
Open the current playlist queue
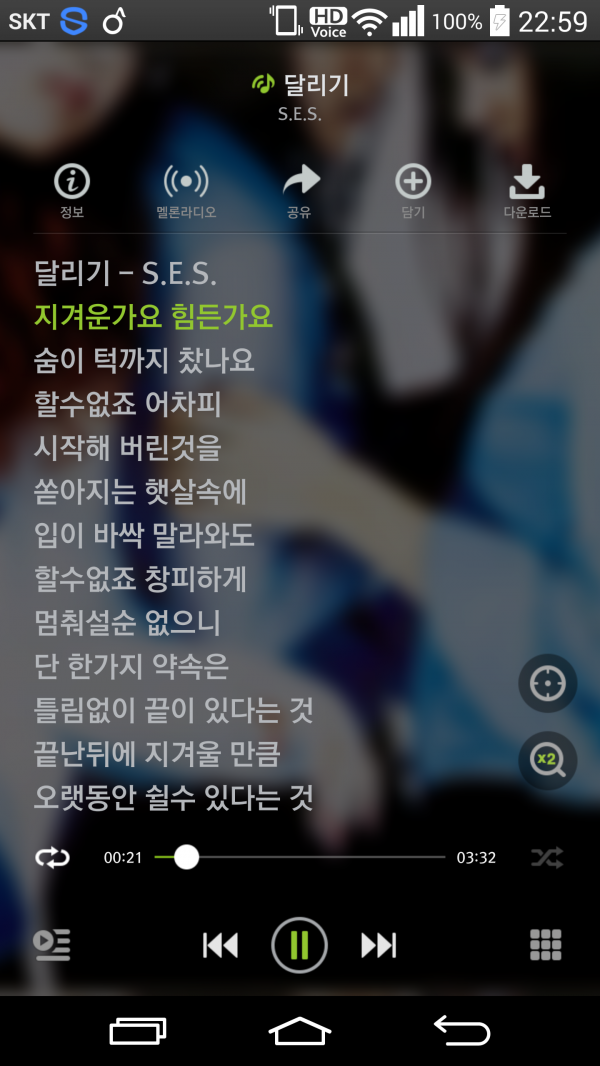tap(52, 944)
